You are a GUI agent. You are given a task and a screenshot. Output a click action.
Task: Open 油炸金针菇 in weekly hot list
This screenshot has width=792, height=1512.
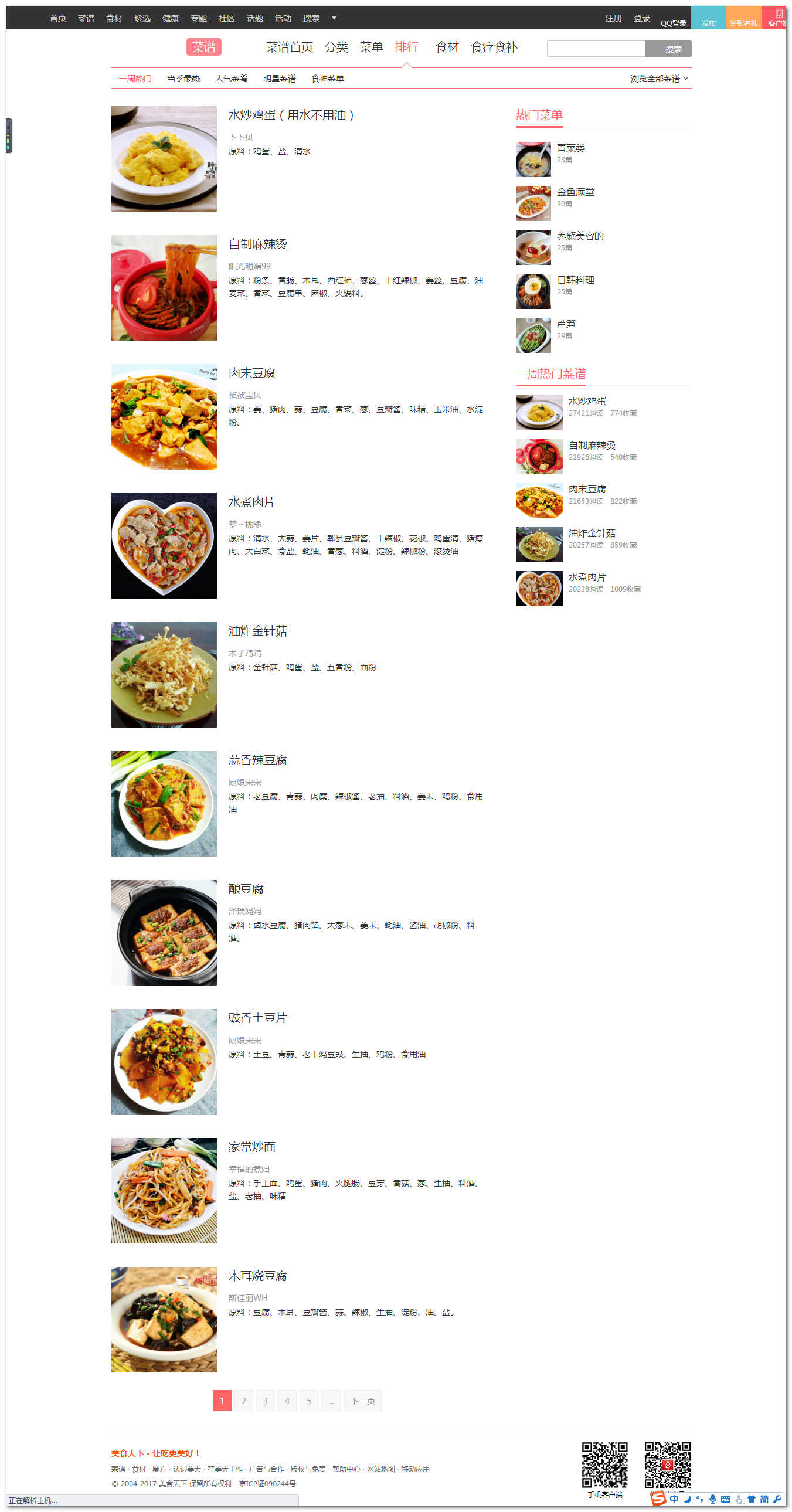coord(591,533)
